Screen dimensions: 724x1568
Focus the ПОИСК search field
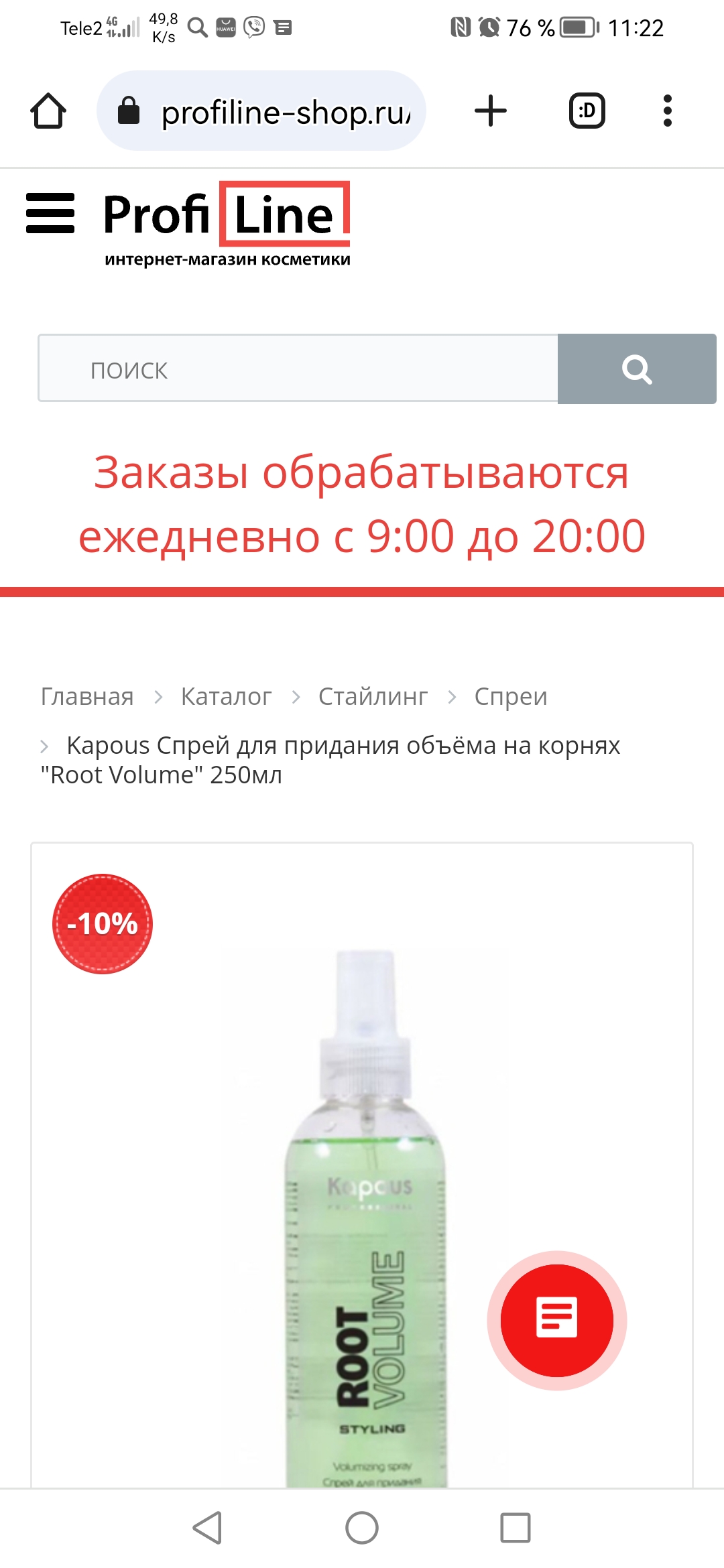(298, 369)
